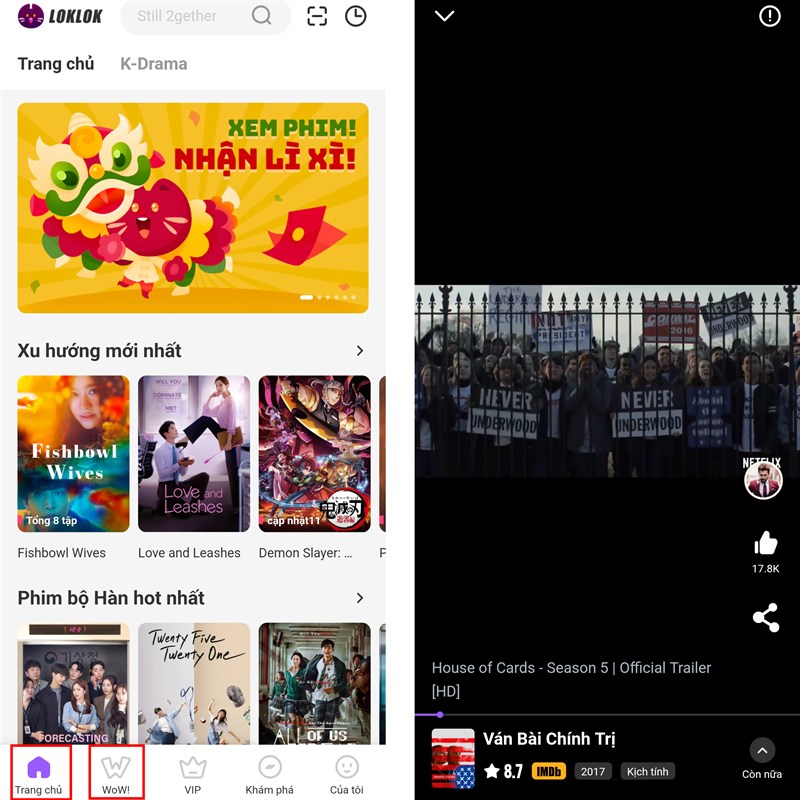Open the QR scan icon
Image resolution: width=800 pixels, height=800 pixels.
(317, 16)
